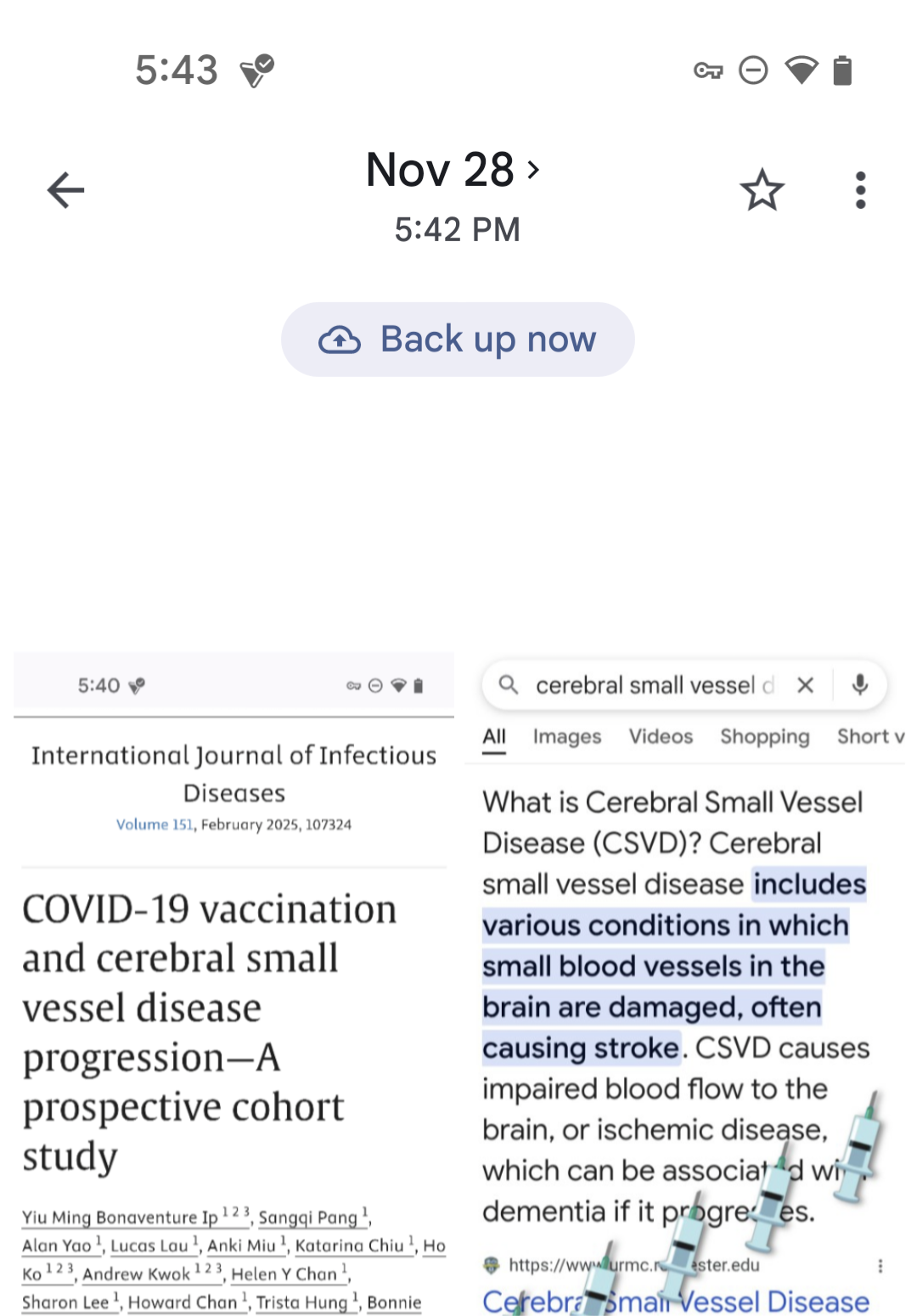Tap the Back up now button
917x1316 pixels.
coord(458,340)
